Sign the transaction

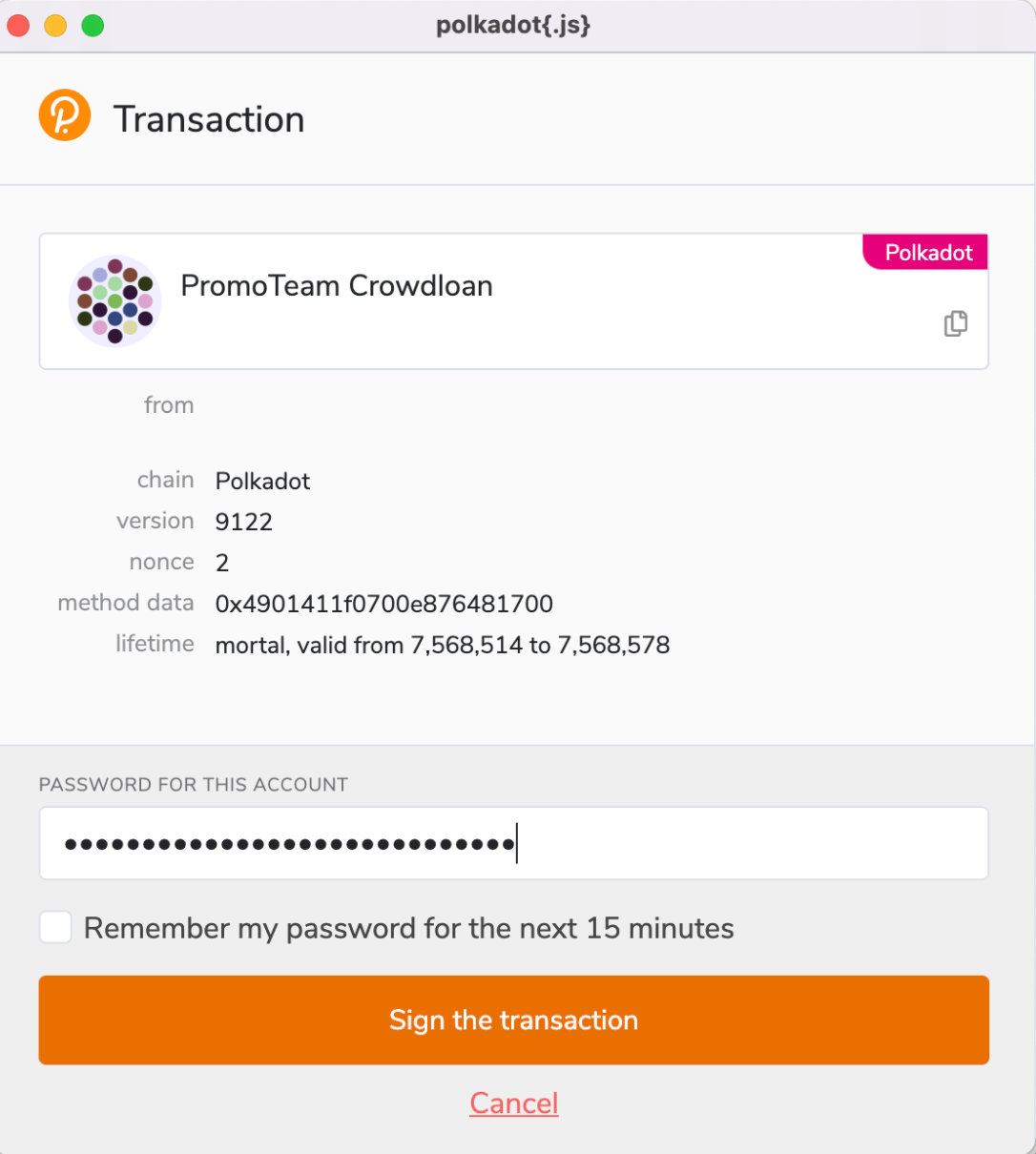pos(513,1020)
